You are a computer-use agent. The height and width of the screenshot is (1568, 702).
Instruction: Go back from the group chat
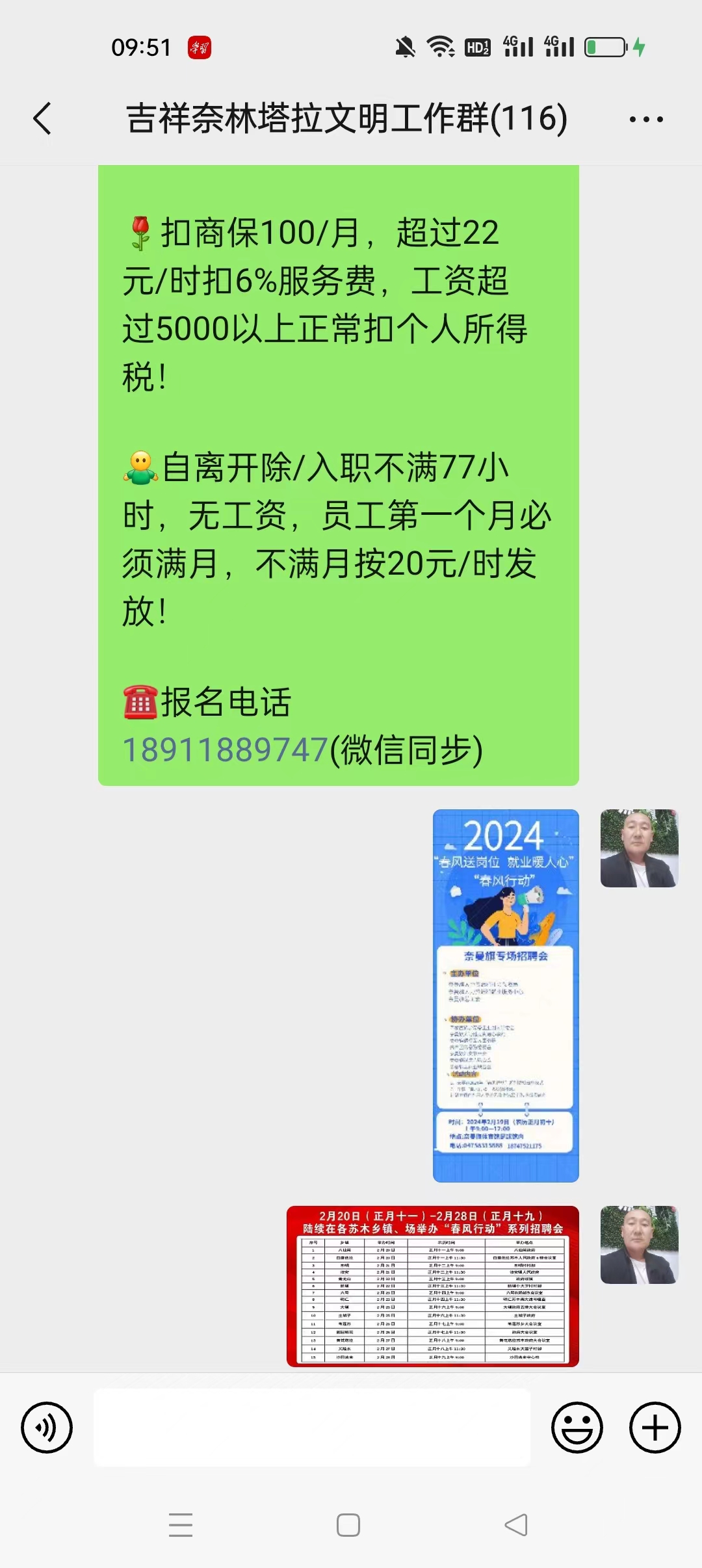(x=43, y=119)
